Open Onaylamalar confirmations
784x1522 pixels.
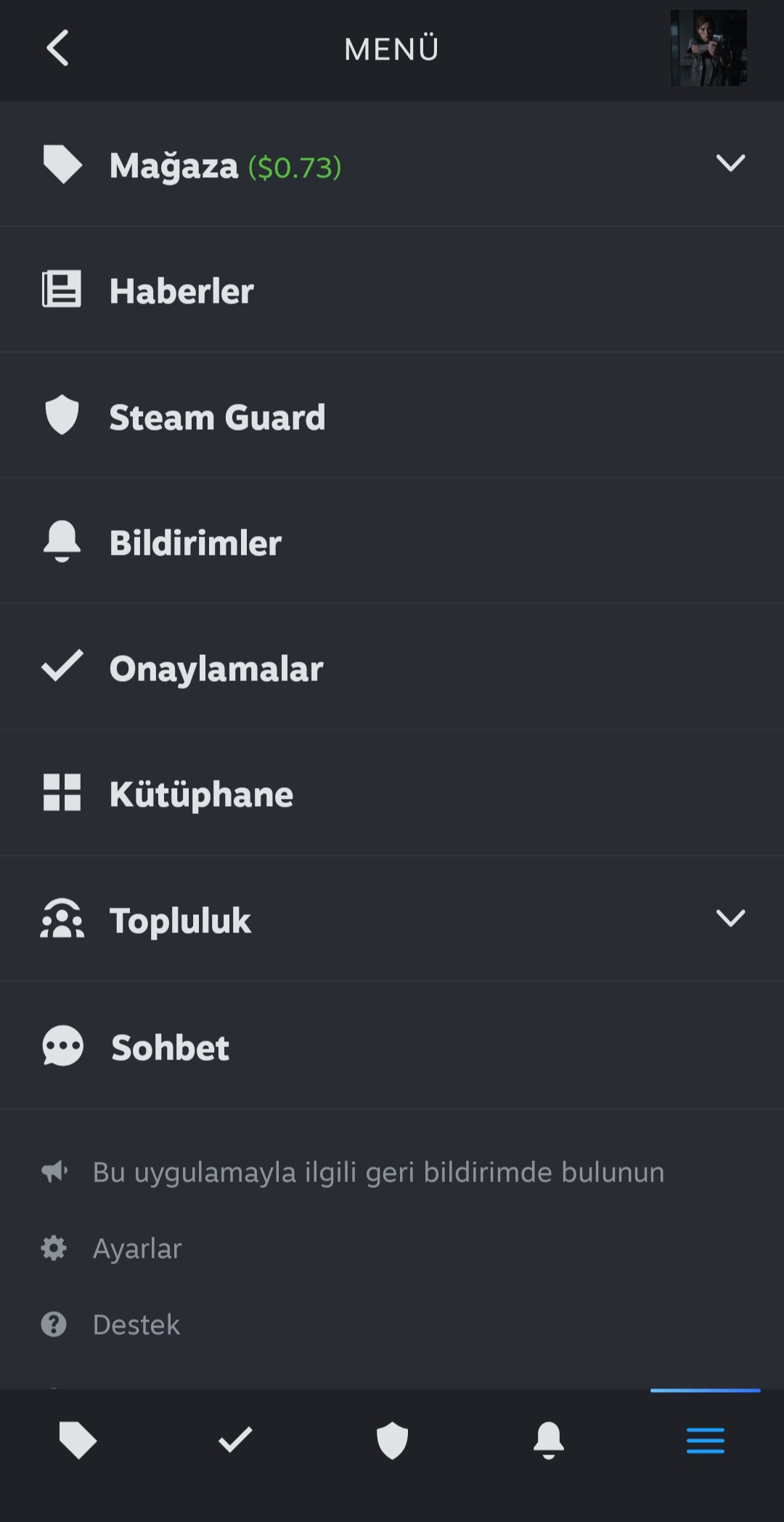coord(392,667)
